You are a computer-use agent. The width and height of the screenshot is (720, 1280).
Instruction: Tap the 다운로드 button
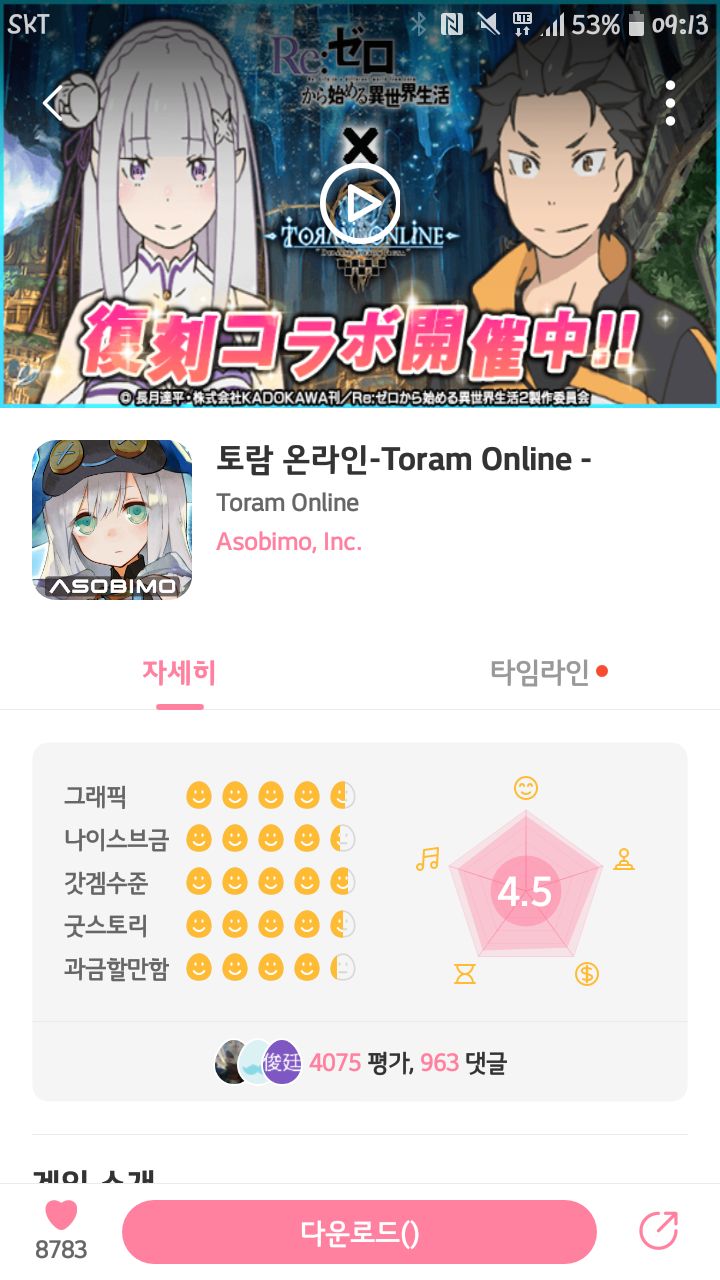pyautogui.click(x=359, y=1232)
